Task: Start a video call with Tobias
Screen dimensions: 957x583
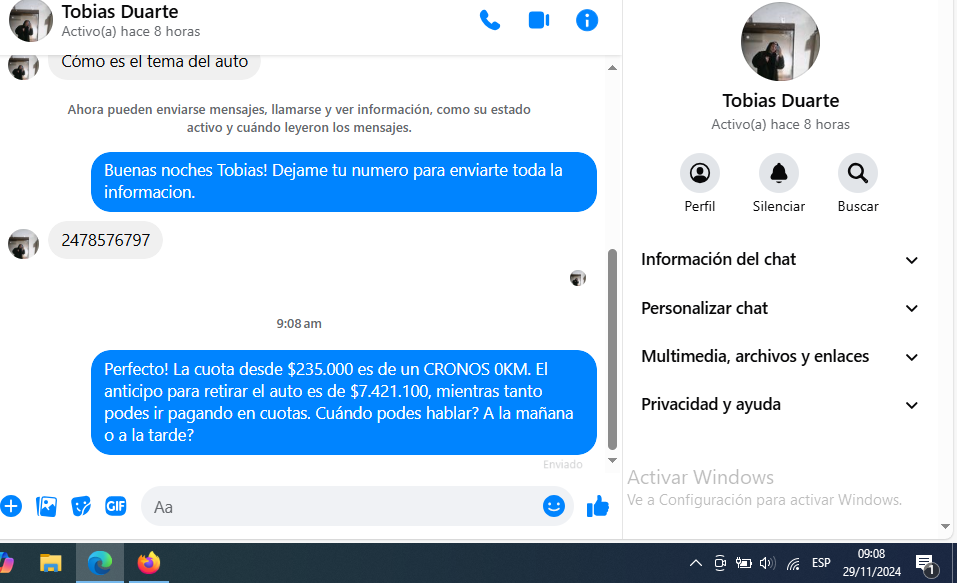Action: (x=539, y=20)
